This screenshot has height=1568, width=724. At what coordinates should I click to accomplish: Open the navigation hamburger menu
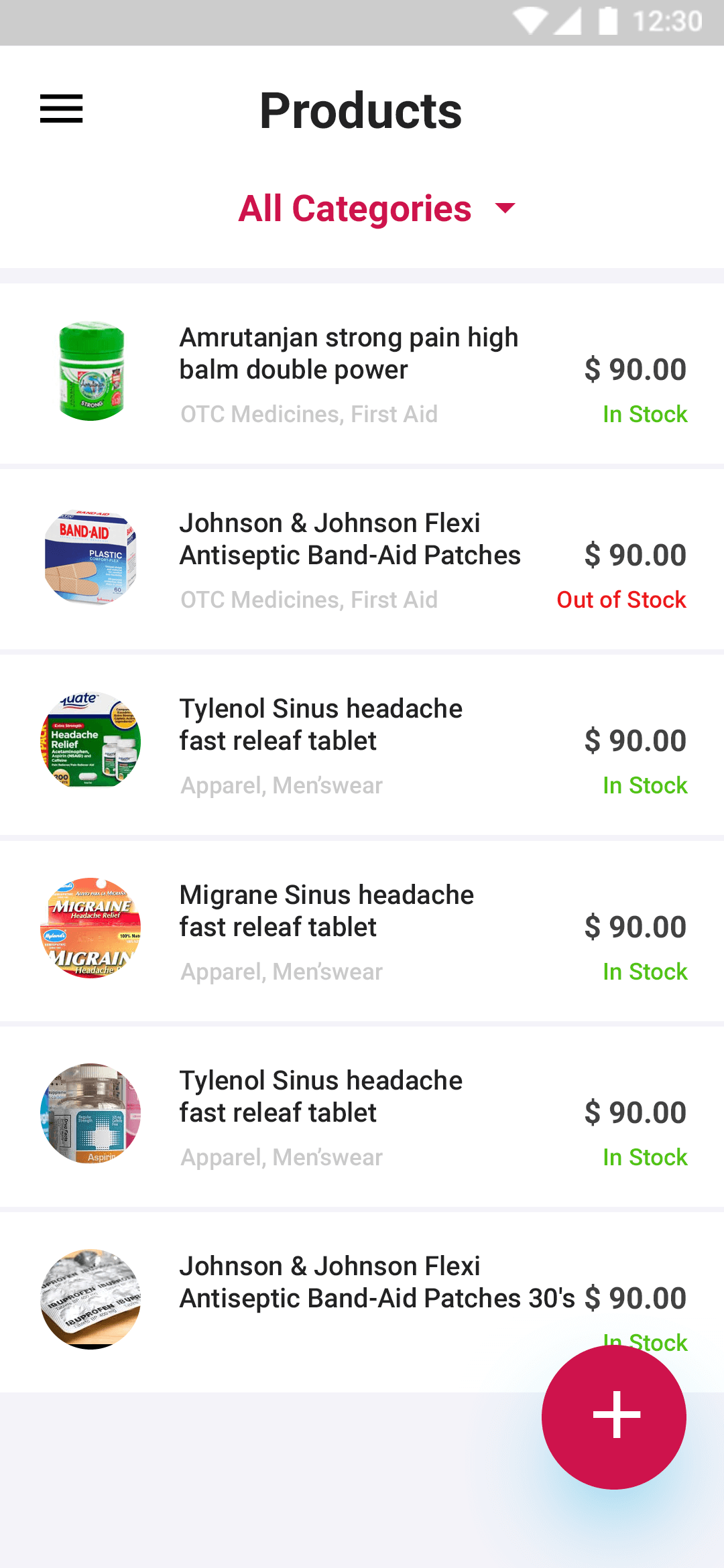click(x=61, y=109)
